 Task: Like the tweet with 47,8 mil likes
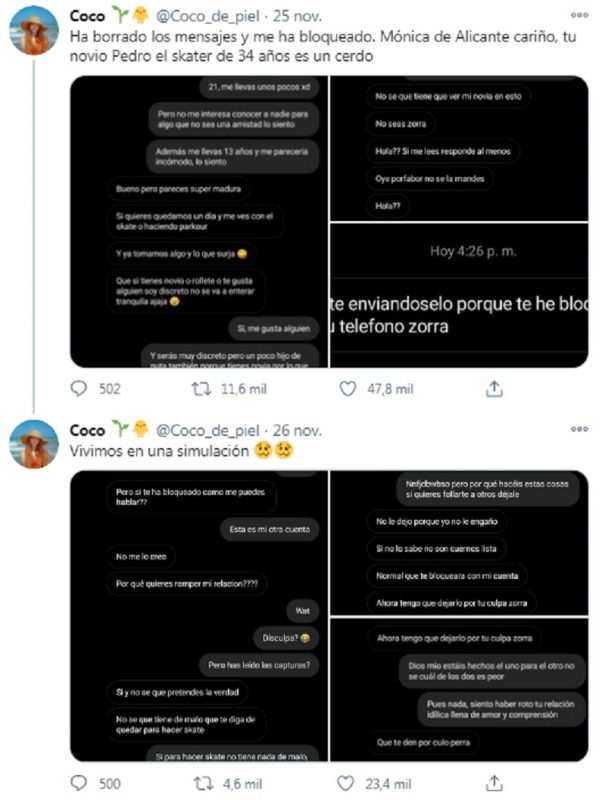(x=349, y=388)
